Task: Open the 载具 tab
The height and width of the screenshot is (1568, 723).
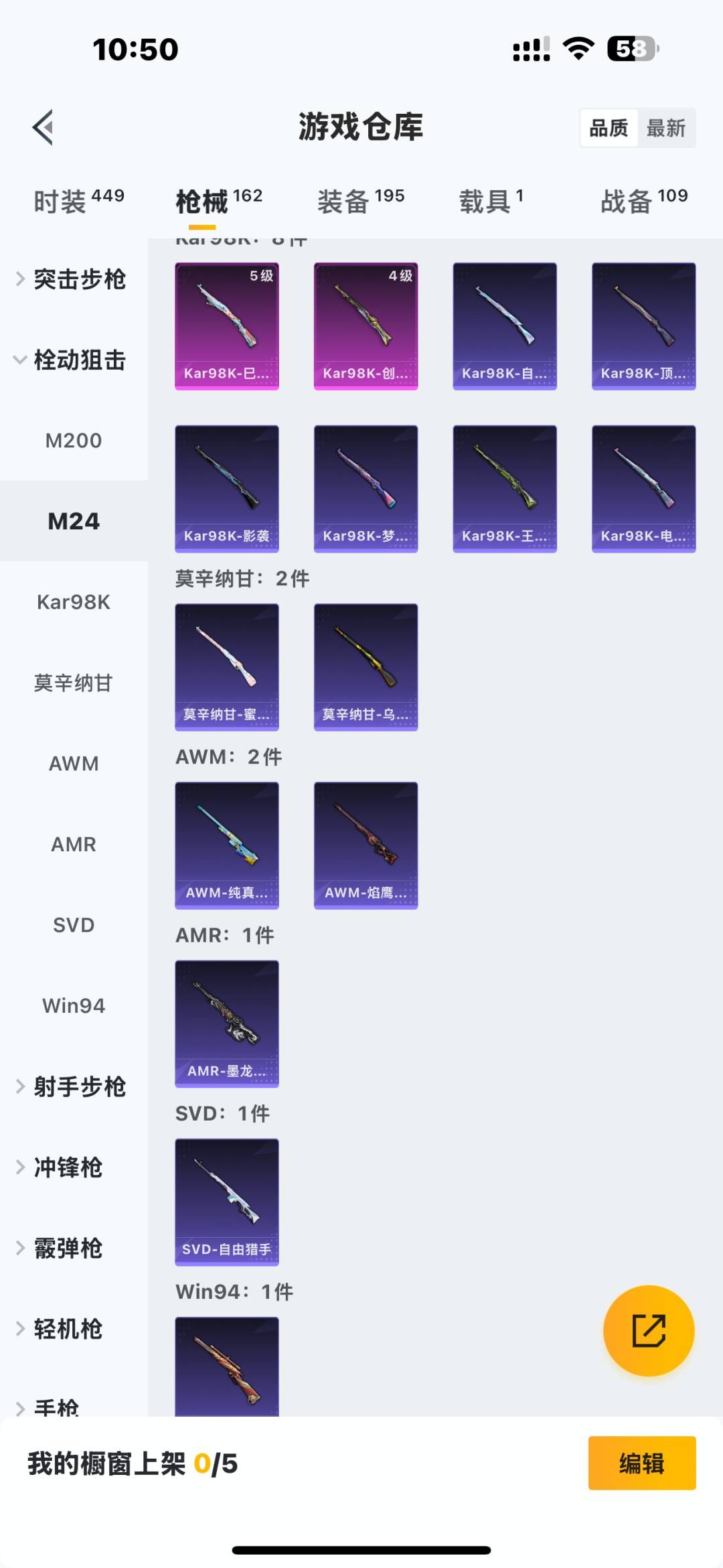Action: pyautogui.click(x=487, y=200)
